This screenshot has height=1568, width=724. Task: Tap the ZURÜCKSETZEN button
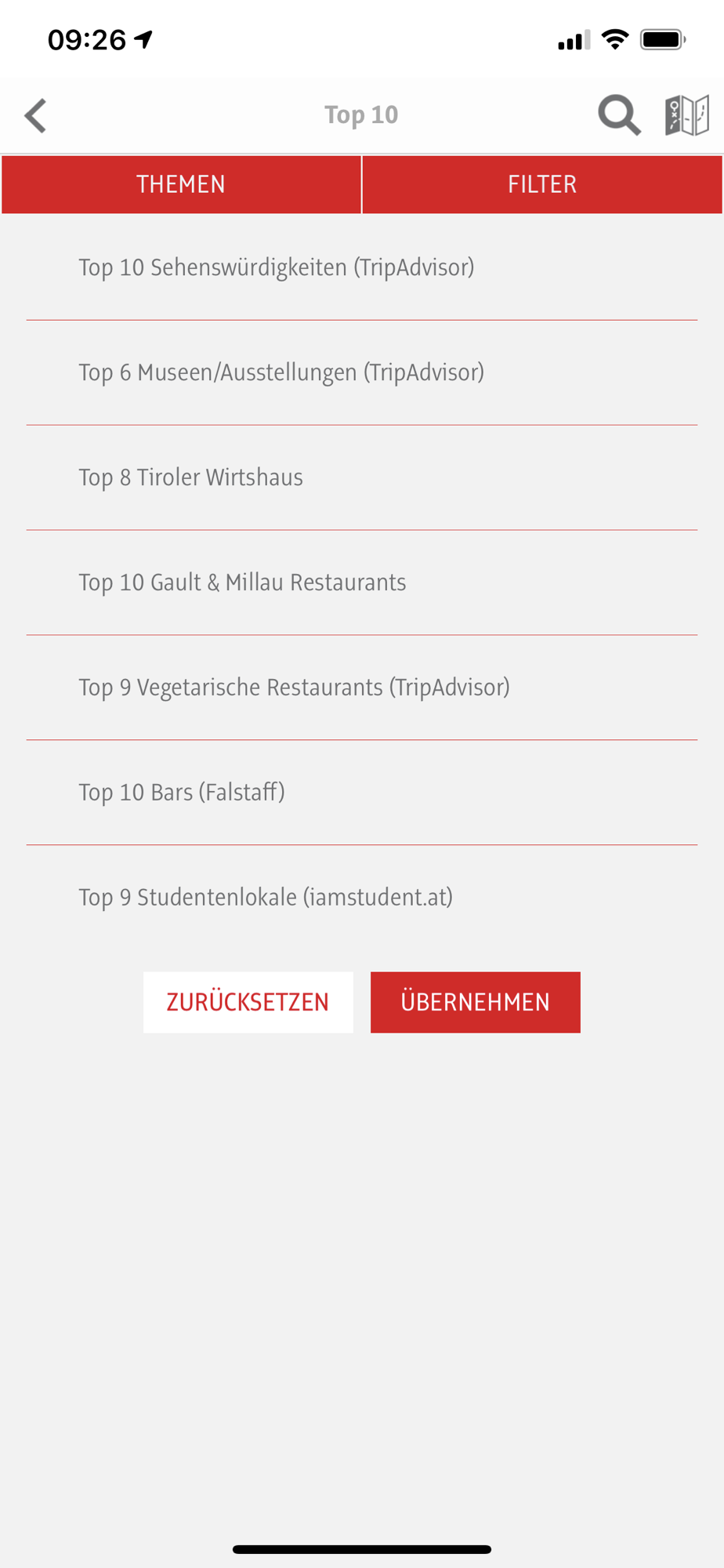[x=248, y=1003]
